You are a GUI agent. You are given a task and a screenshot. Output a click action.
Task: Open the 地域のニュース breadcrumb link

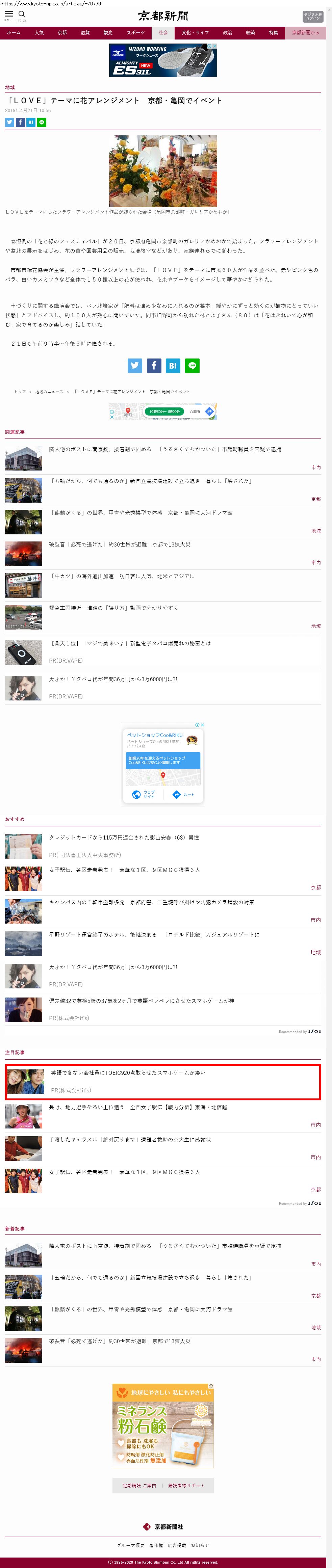(49, 391)
